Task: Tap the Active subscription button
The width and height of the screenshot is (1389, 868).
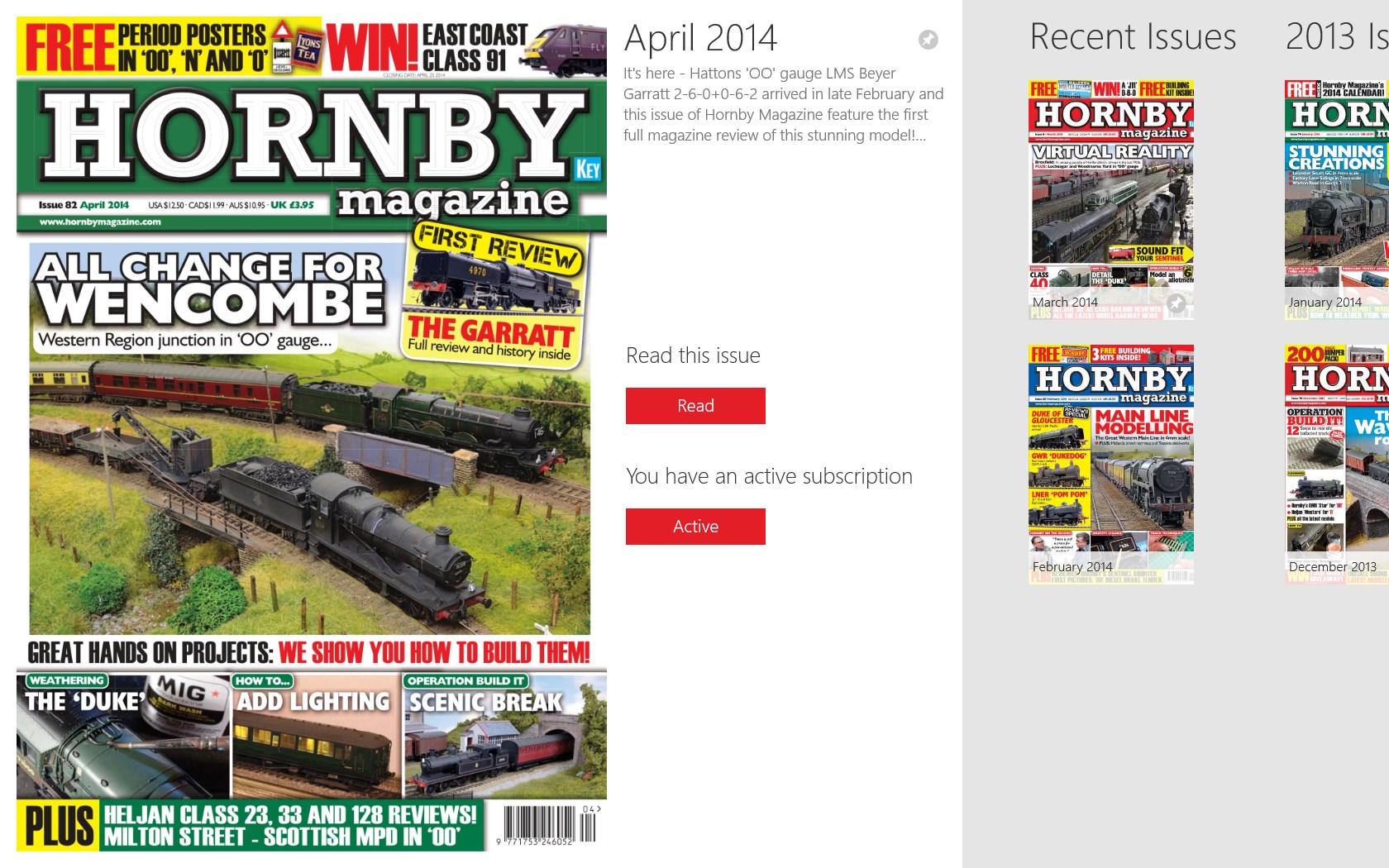Action: click(x=695, y=527)
